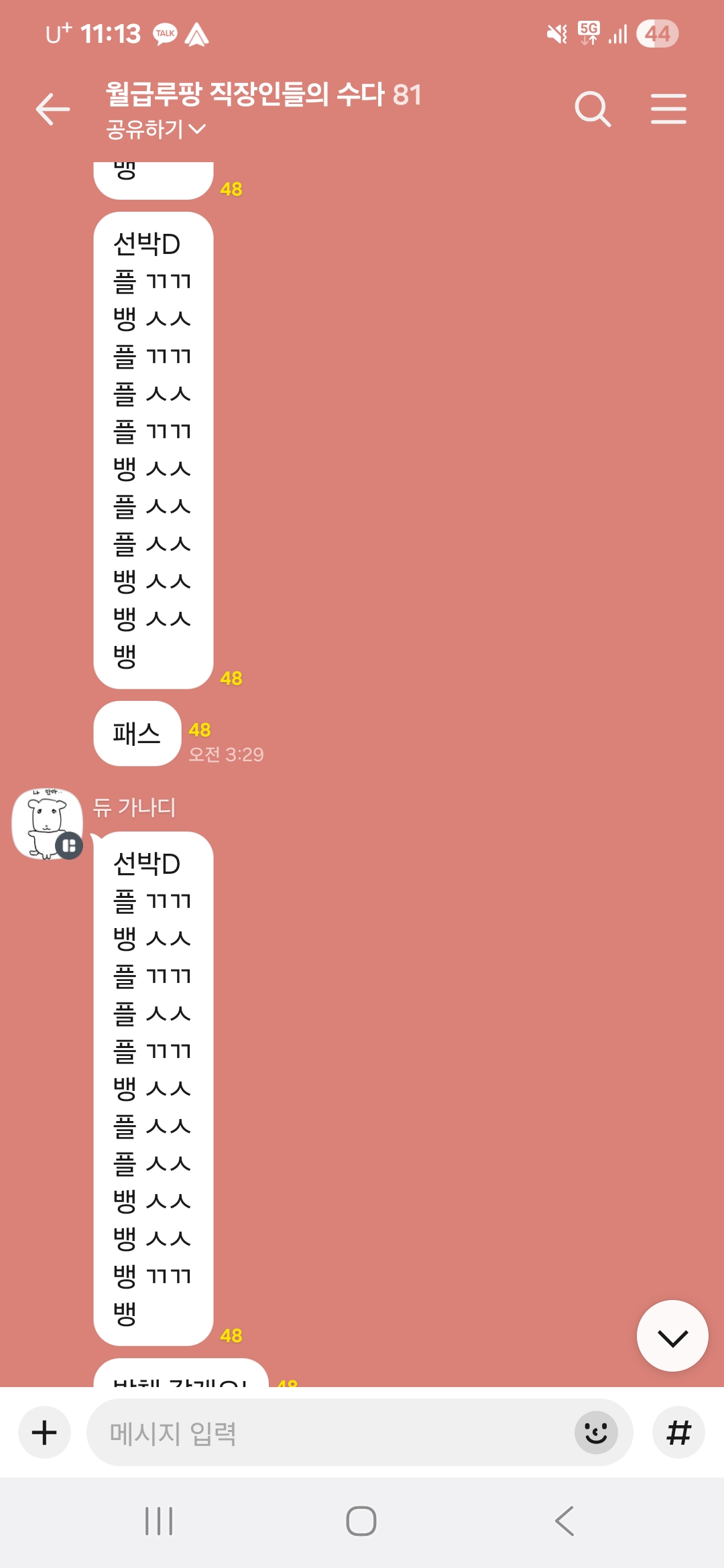The width and height of the screenshot is (724, 1568).
Task: Open recent apps from the navigation bar
Action: (159, 1521)
